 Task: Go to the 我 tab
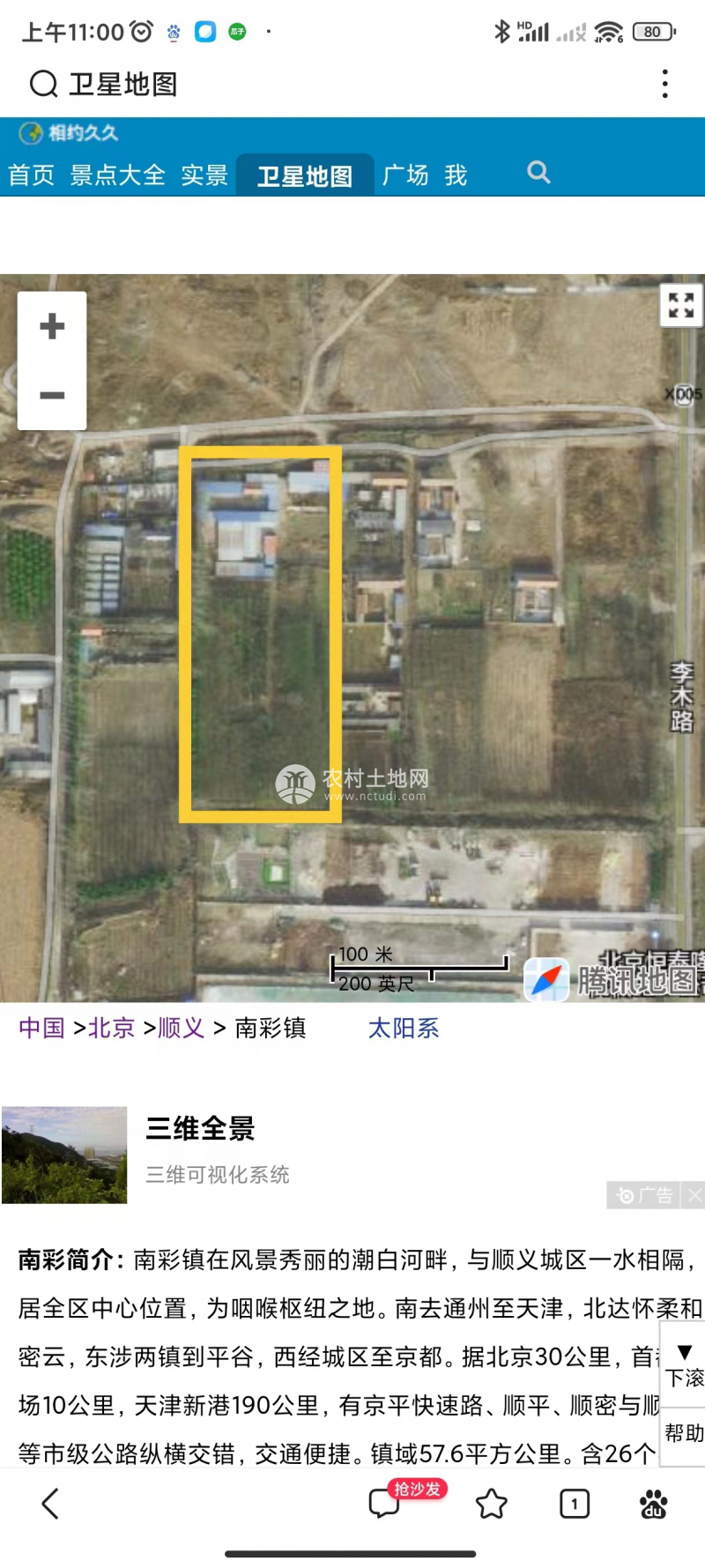[456, 175]
